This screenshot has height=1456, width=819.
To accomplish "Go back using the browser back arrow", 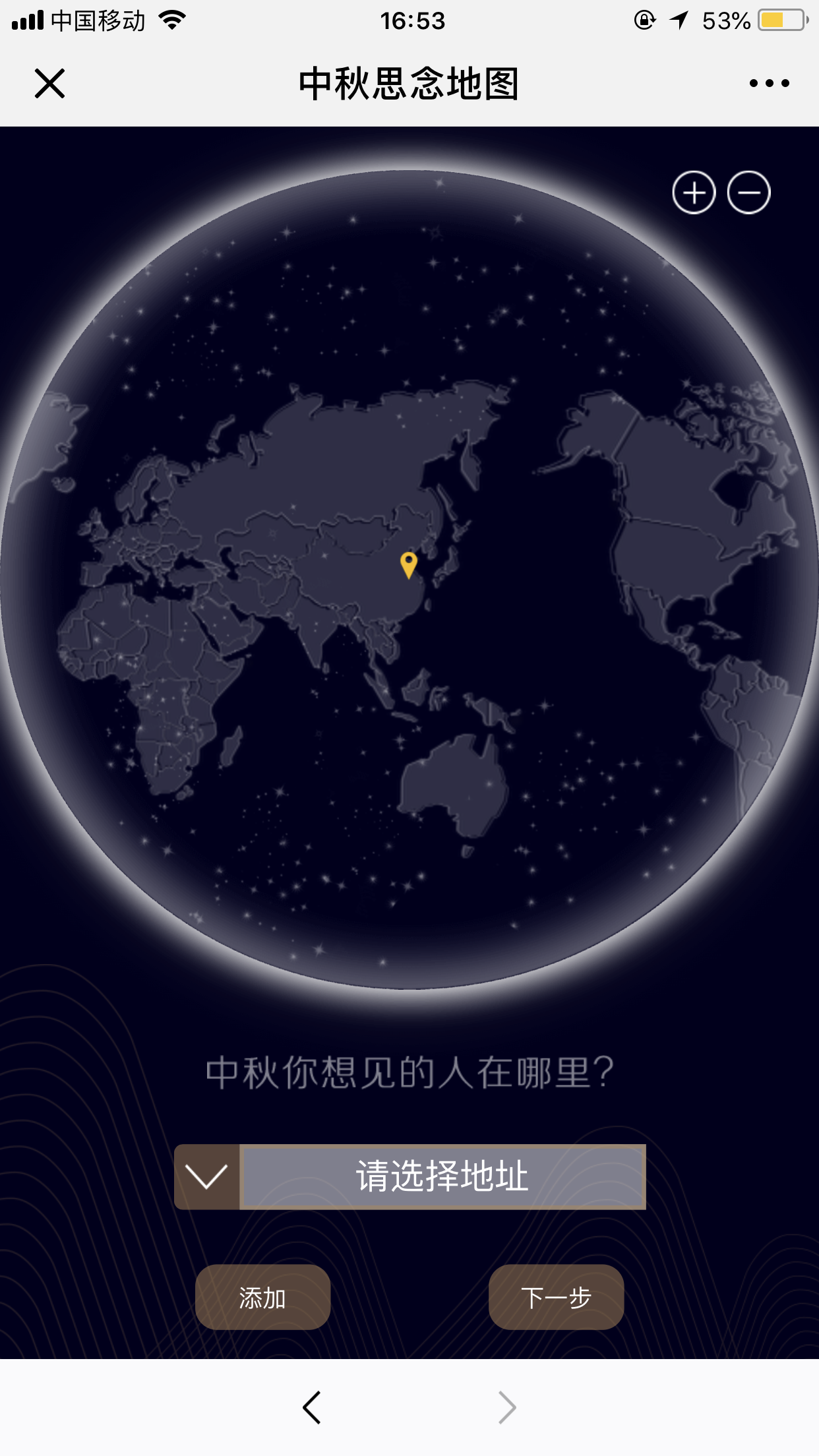I will 312,1407.
